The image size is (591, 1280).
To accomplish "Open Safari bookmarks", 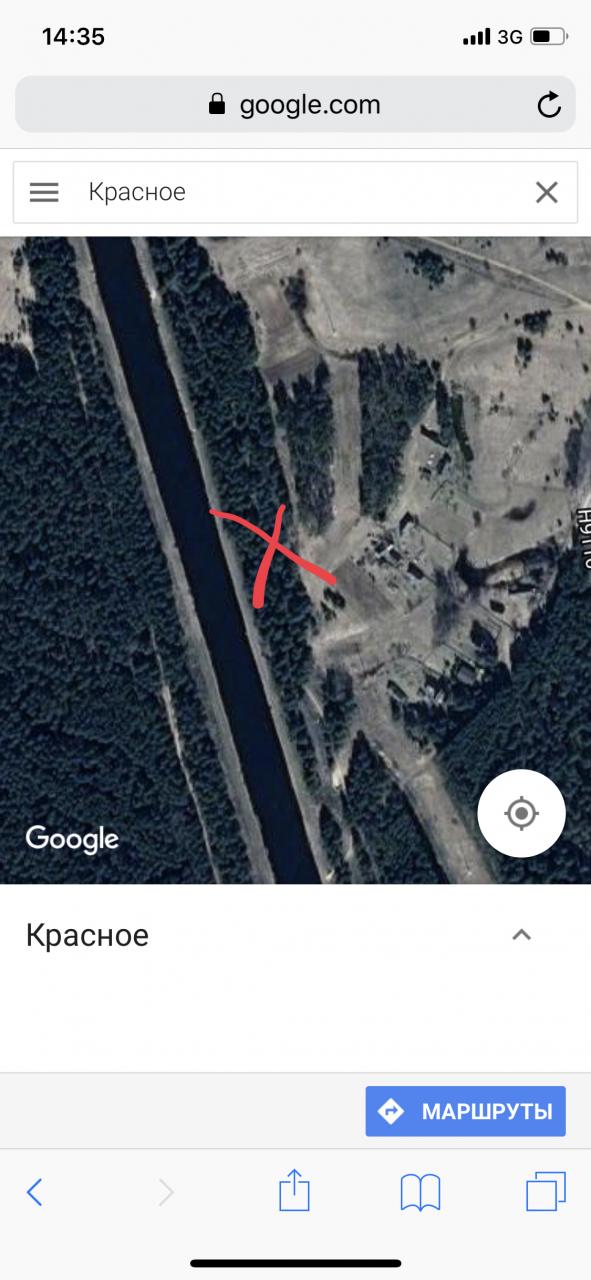I will pyautogui.click(x=420, y=1192).
